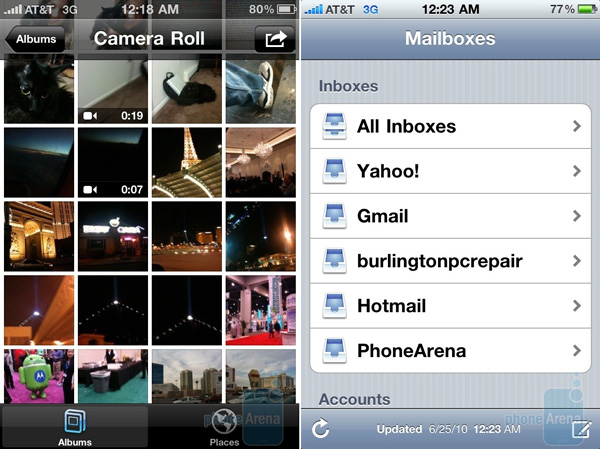Open the Eiffel Tower photo
The height and width of the screenshot is (449, 600).
[x=186, y=162]
